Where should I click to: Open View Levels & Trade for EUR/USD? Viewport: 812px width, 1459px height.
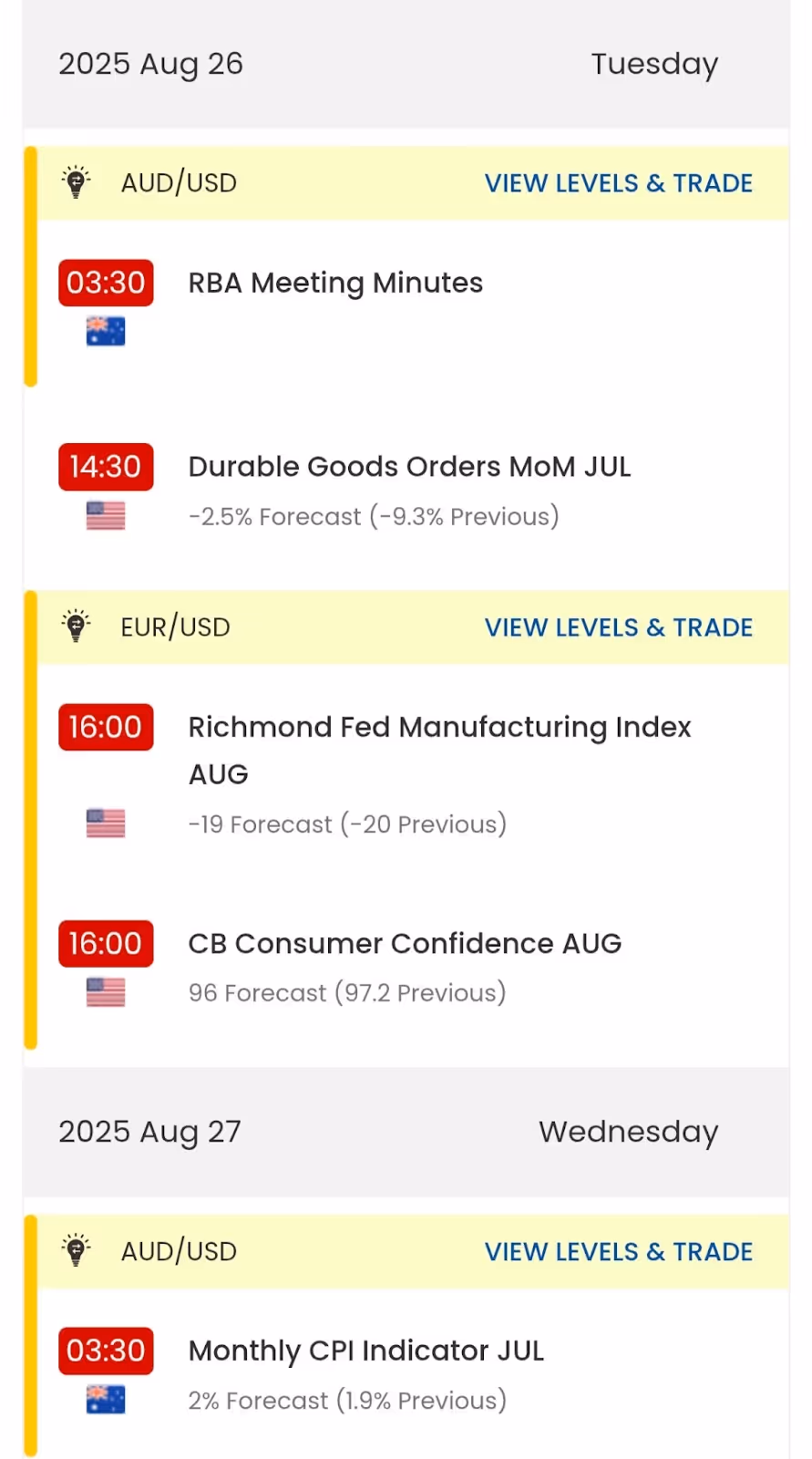point(618,627)
